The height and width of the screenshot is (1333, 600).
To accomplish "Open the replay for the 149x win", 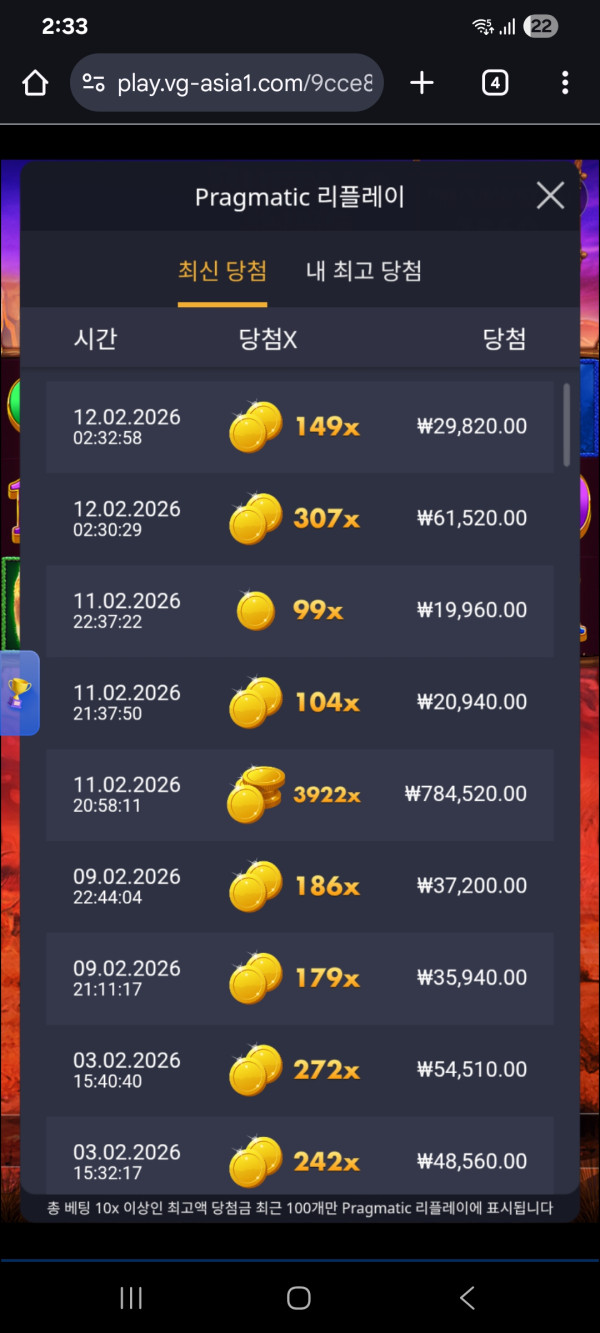I will tap(300, 427).
